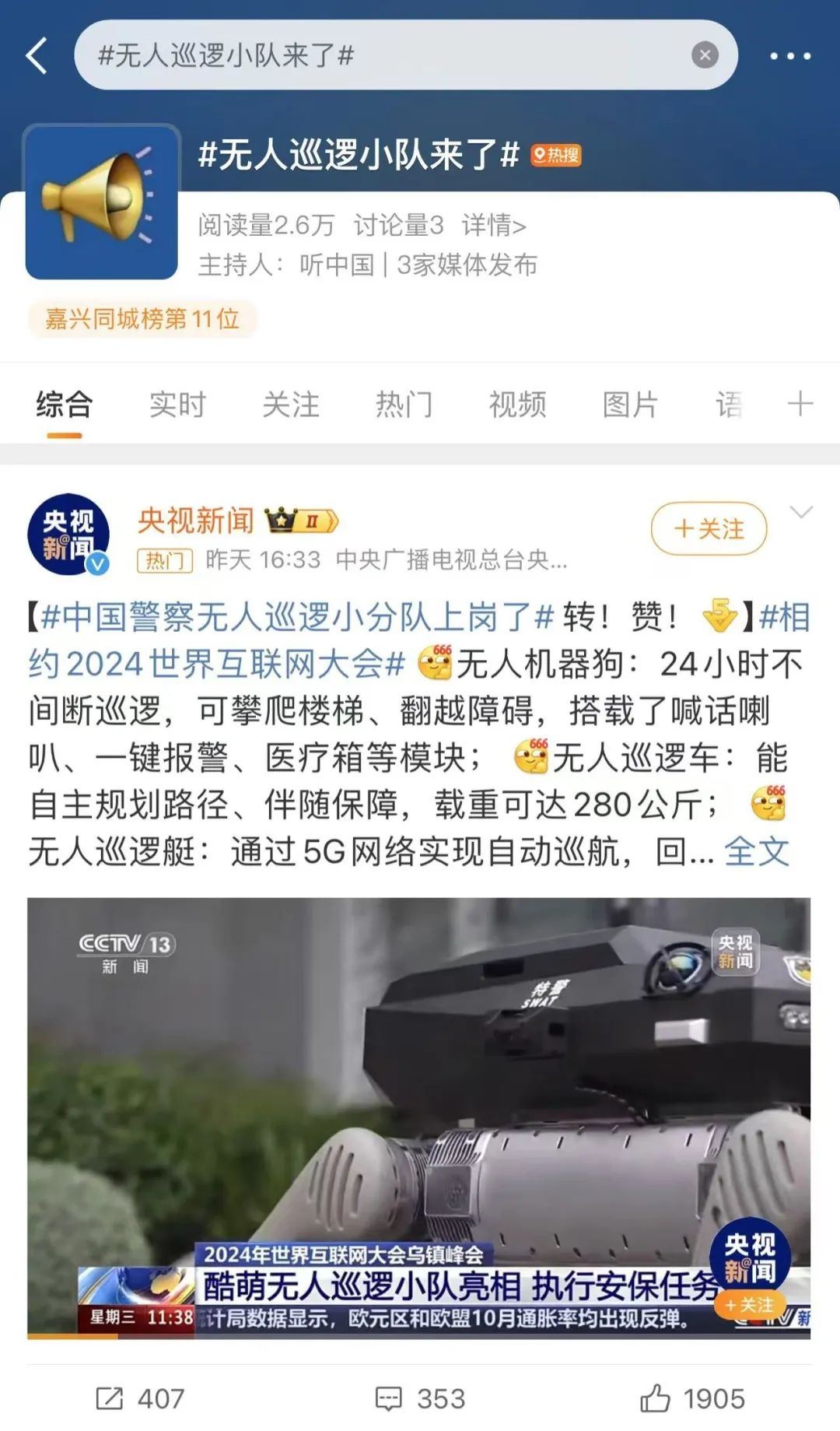
Task: Open topic 详情> details link
Action: click(494, 226)
